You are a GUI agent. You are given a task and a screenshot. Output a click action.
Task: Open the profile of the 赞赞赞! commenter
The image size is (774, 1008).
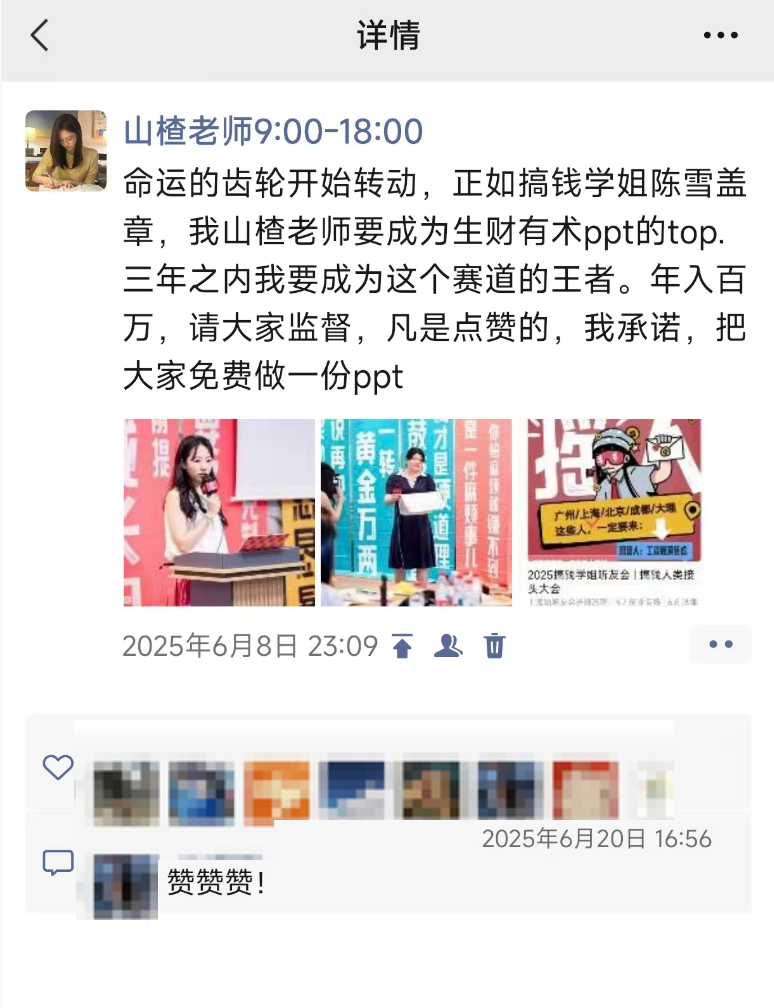coord(125,885)
